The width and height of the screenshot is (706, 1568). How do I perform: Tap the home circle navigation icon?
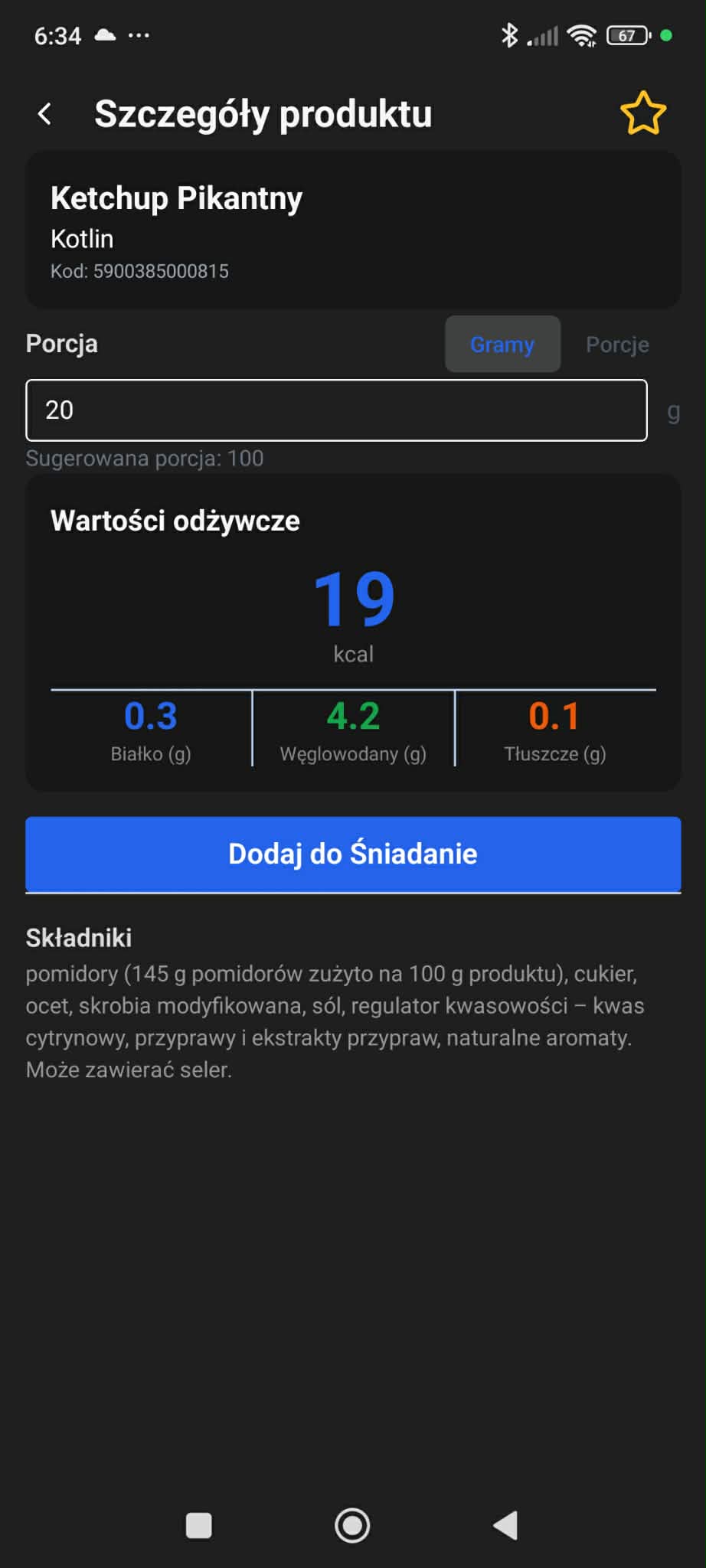tap(352, 1525)
